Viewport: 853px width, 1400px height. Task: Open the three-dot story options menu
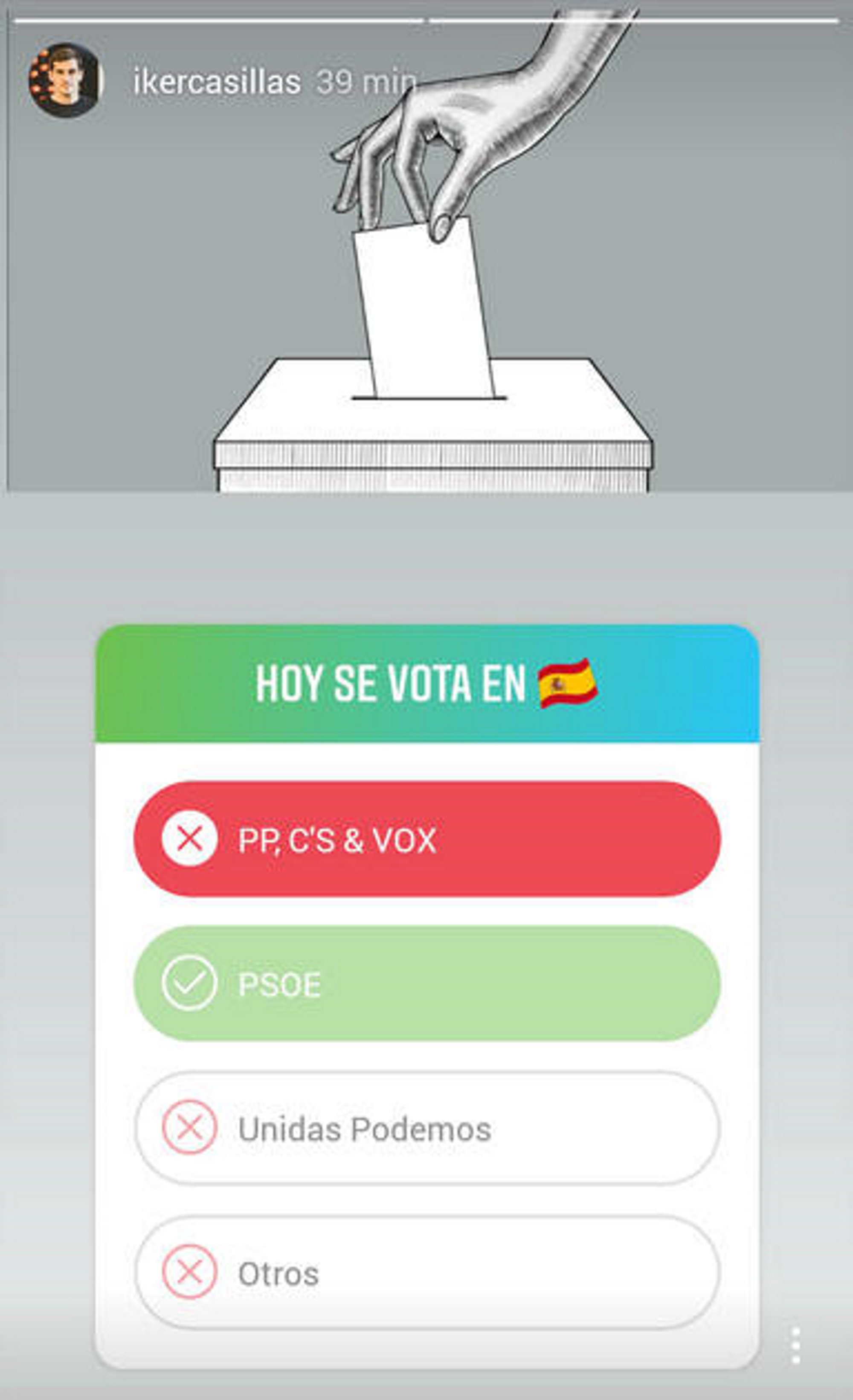pyautogui.click(x=796, y=1345)
